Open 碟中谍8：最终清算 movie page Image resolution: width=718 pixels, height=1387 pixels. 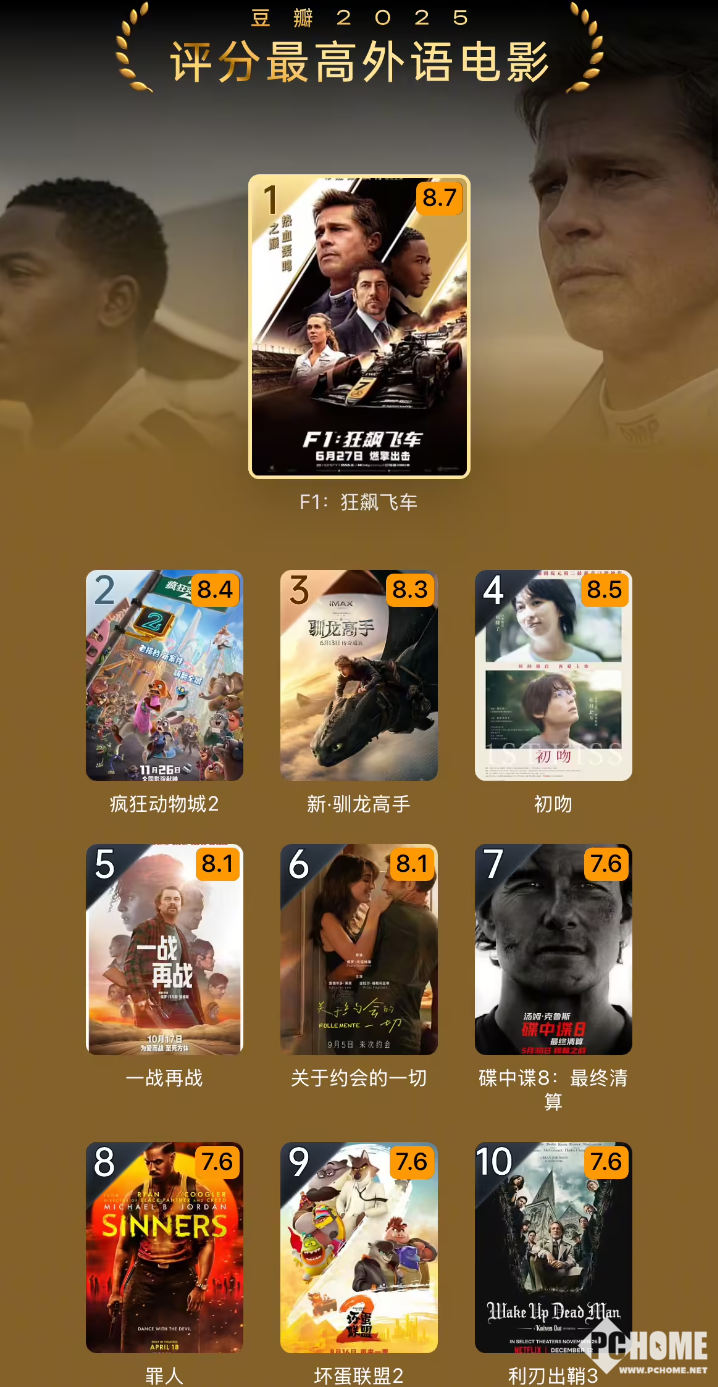553,949
